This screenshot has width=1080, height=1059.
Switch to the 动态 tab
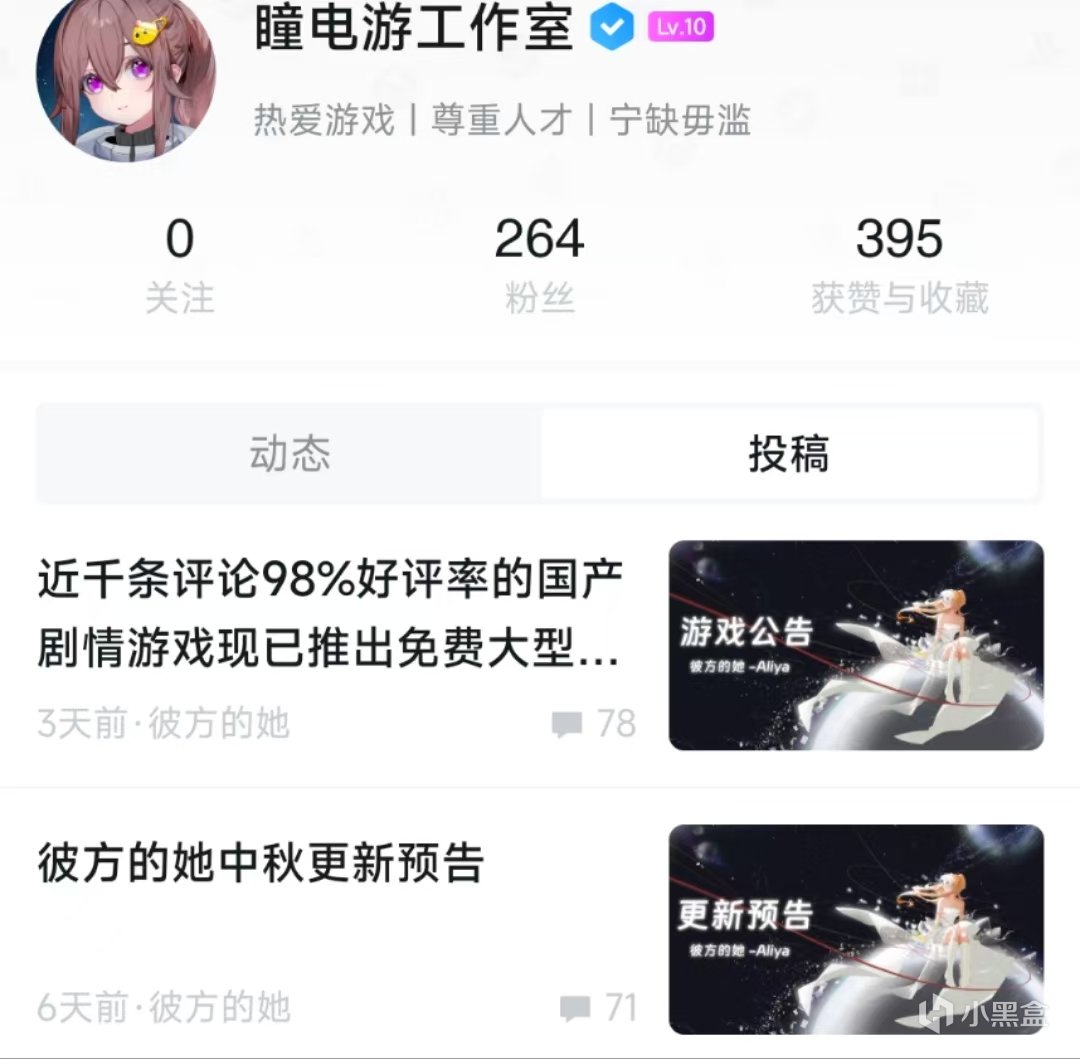point(289,454)
